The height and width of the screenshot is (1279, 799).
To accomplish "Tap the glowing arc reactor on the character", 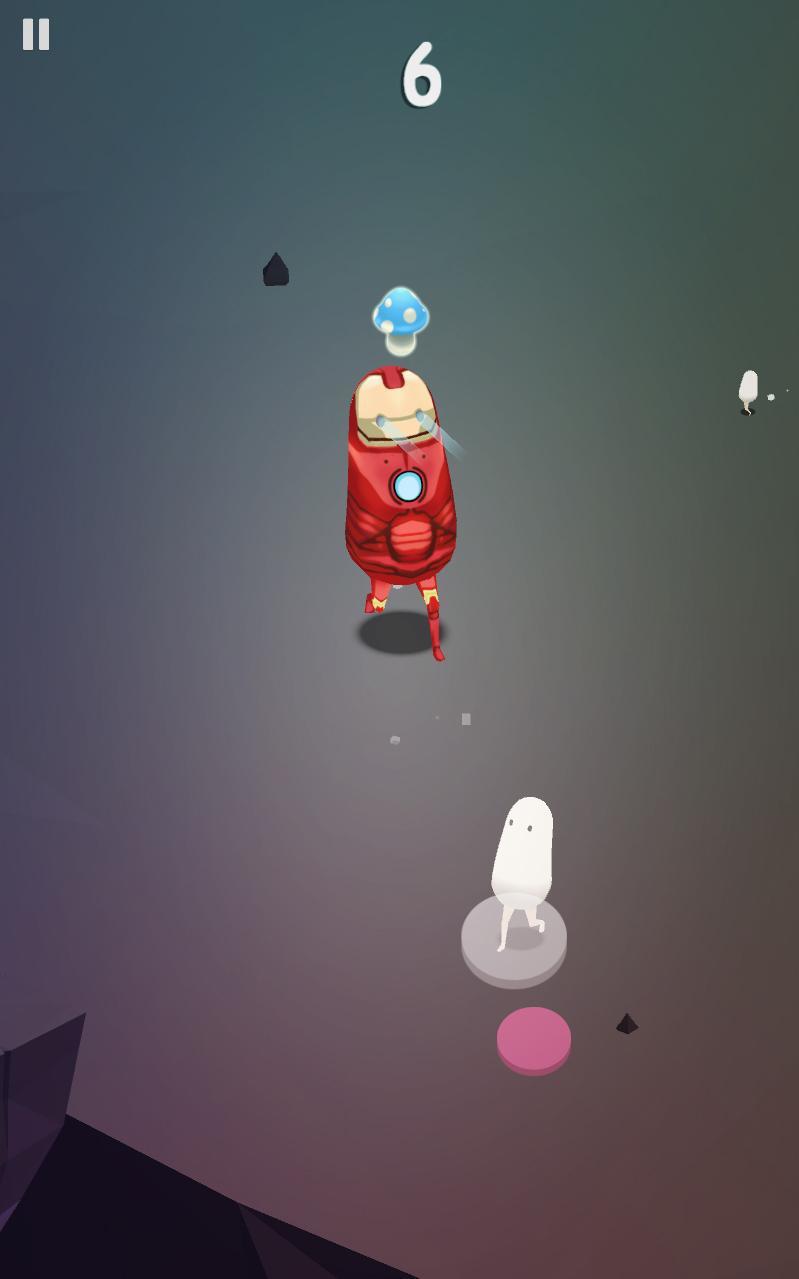I will pyautogui.click(x=408, y=486).
